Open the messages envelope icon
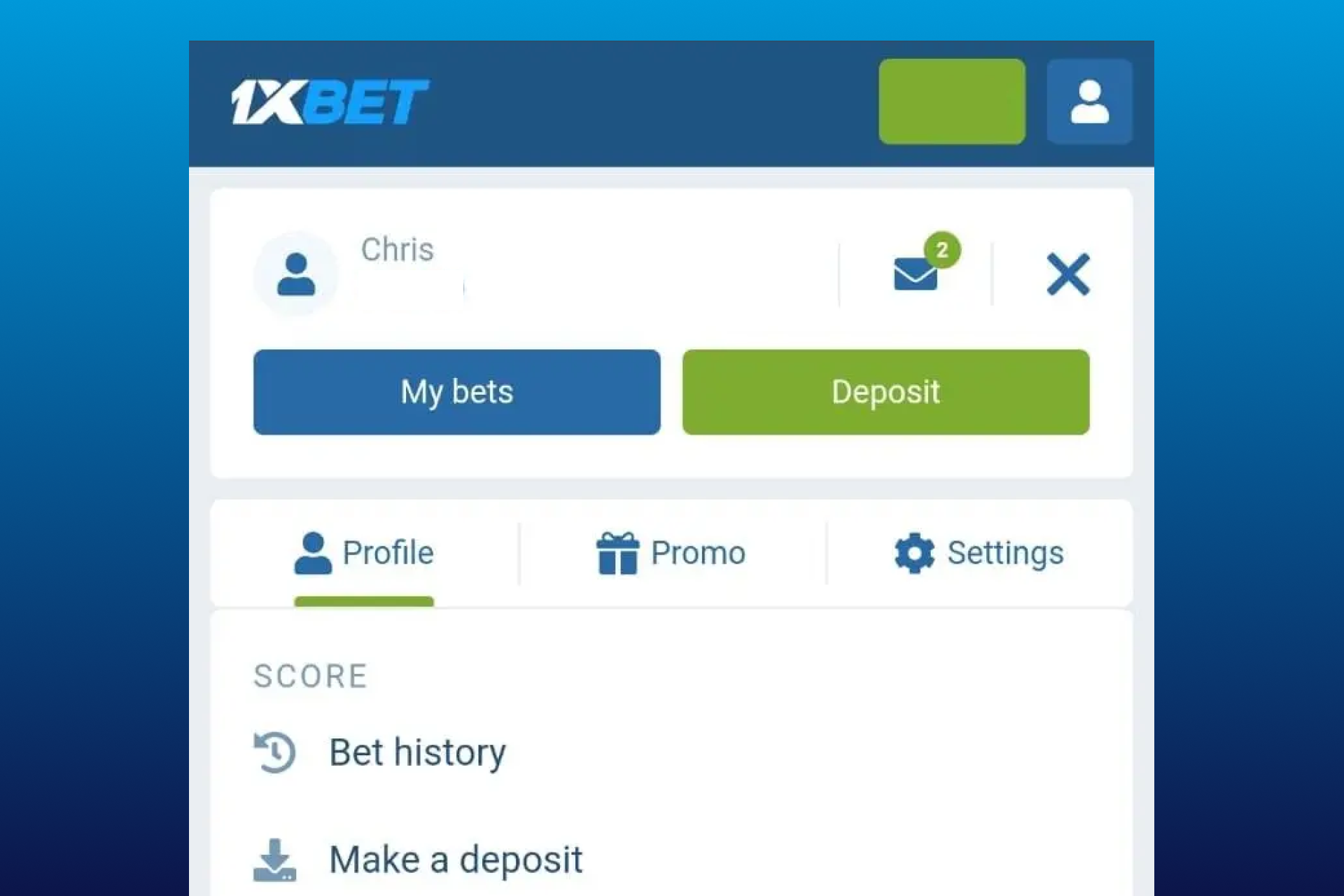The height and width of the screenshot is (896, 1344). pos(916,272)
